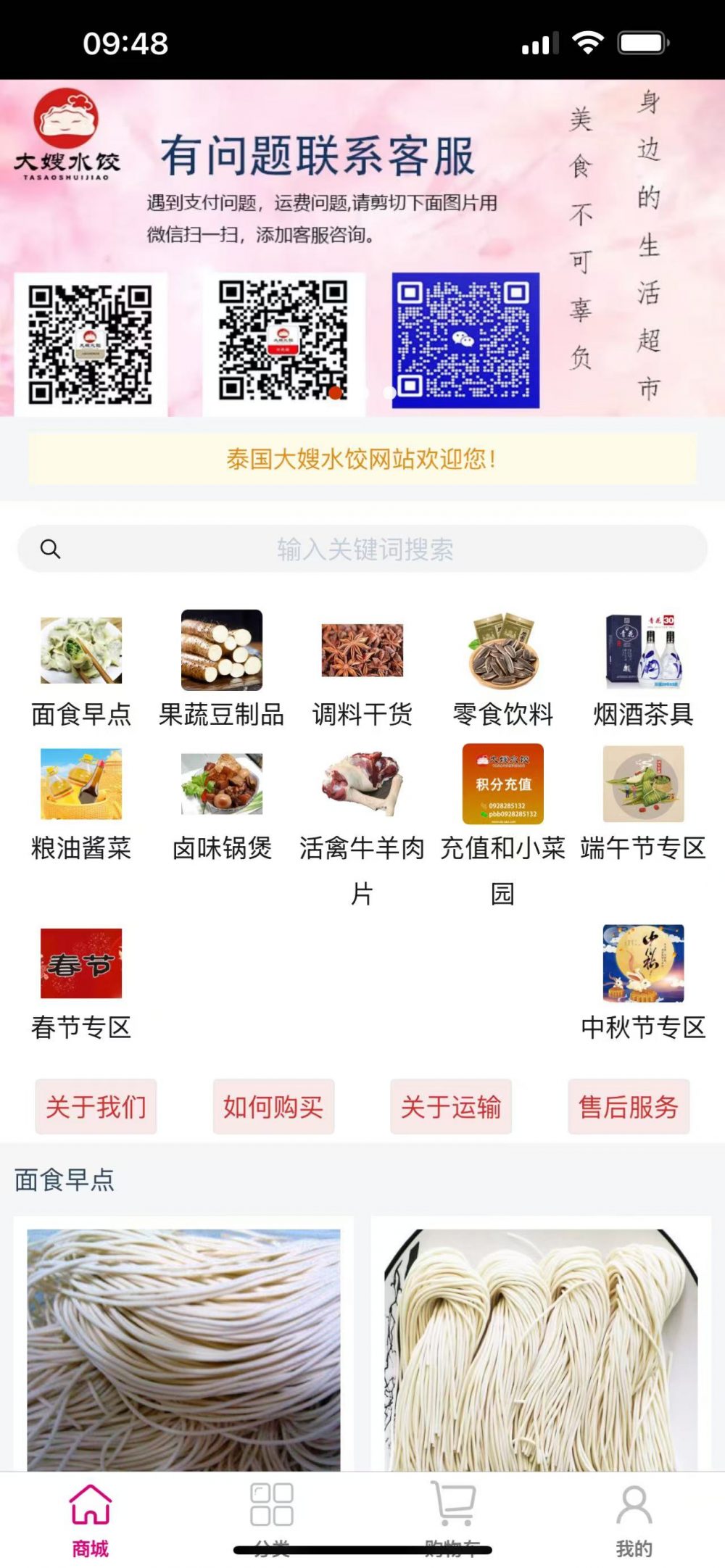725x1568 pixels.
Task: Open the 果蔬豆制品 category
Action: [x=222, y=667]
